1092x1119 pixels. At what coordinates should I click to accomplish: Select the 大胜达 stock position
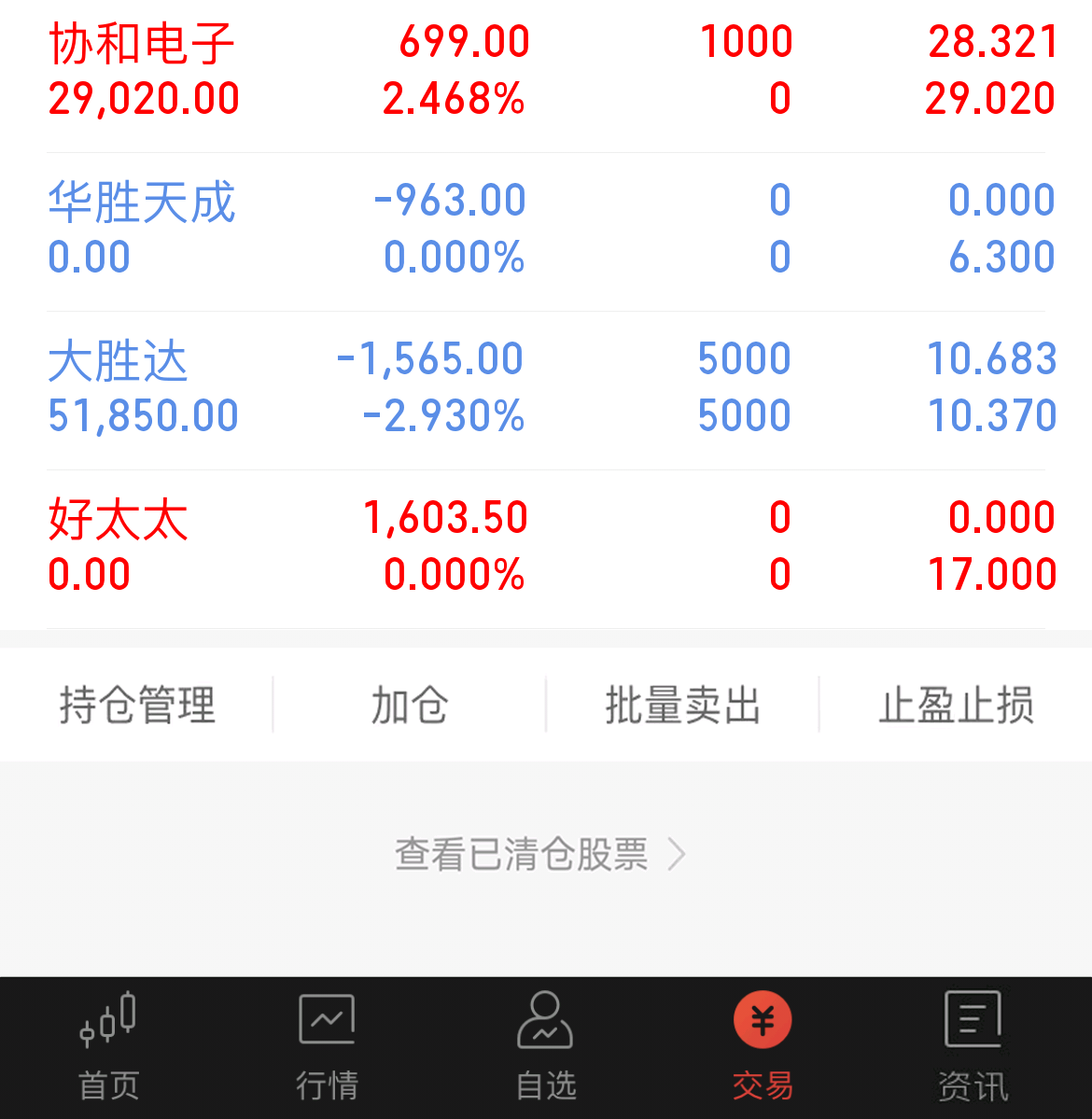click(546, 390)
